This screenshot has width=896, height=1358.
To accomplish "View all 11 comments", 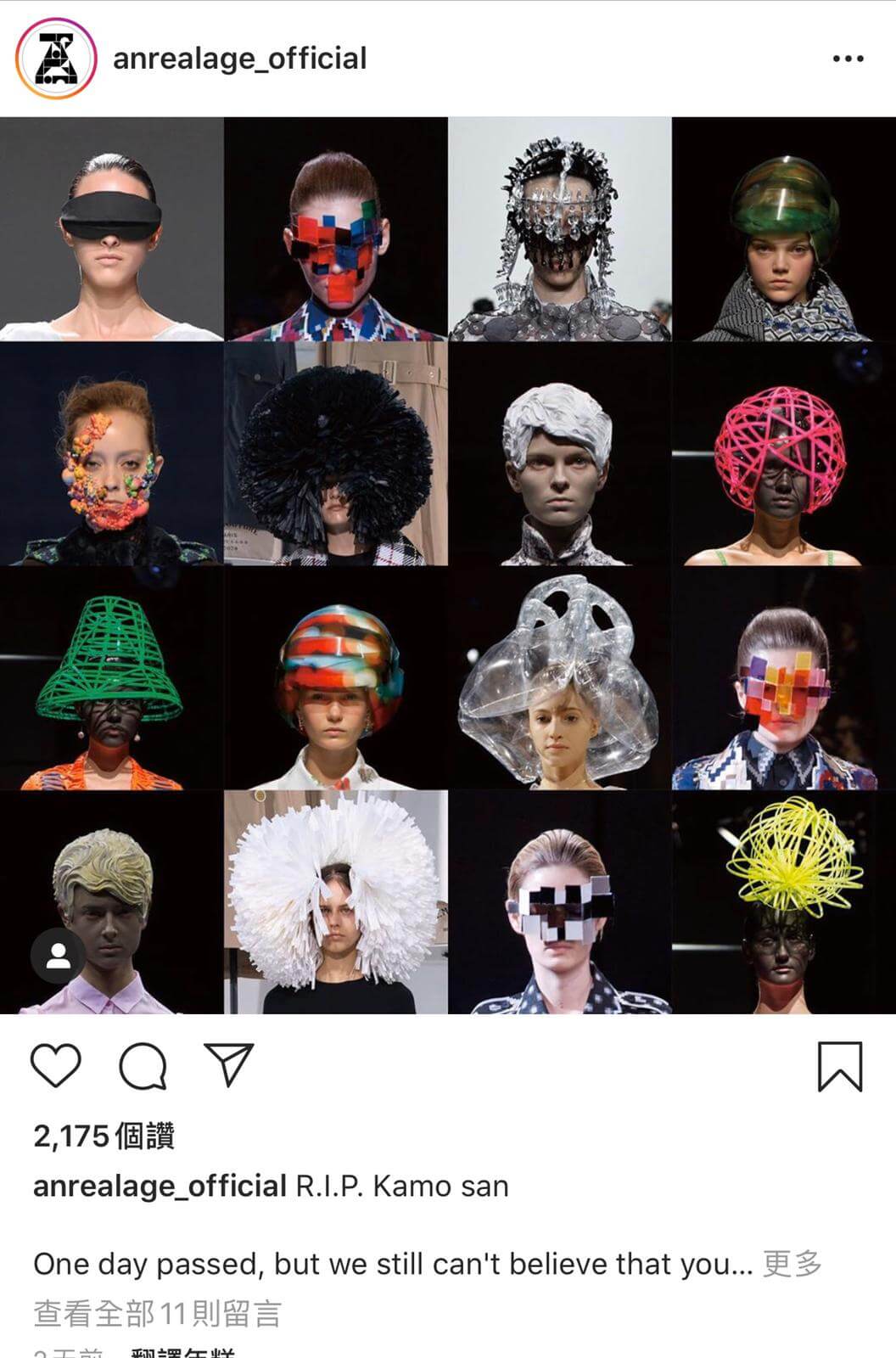I will (157, 1314).
